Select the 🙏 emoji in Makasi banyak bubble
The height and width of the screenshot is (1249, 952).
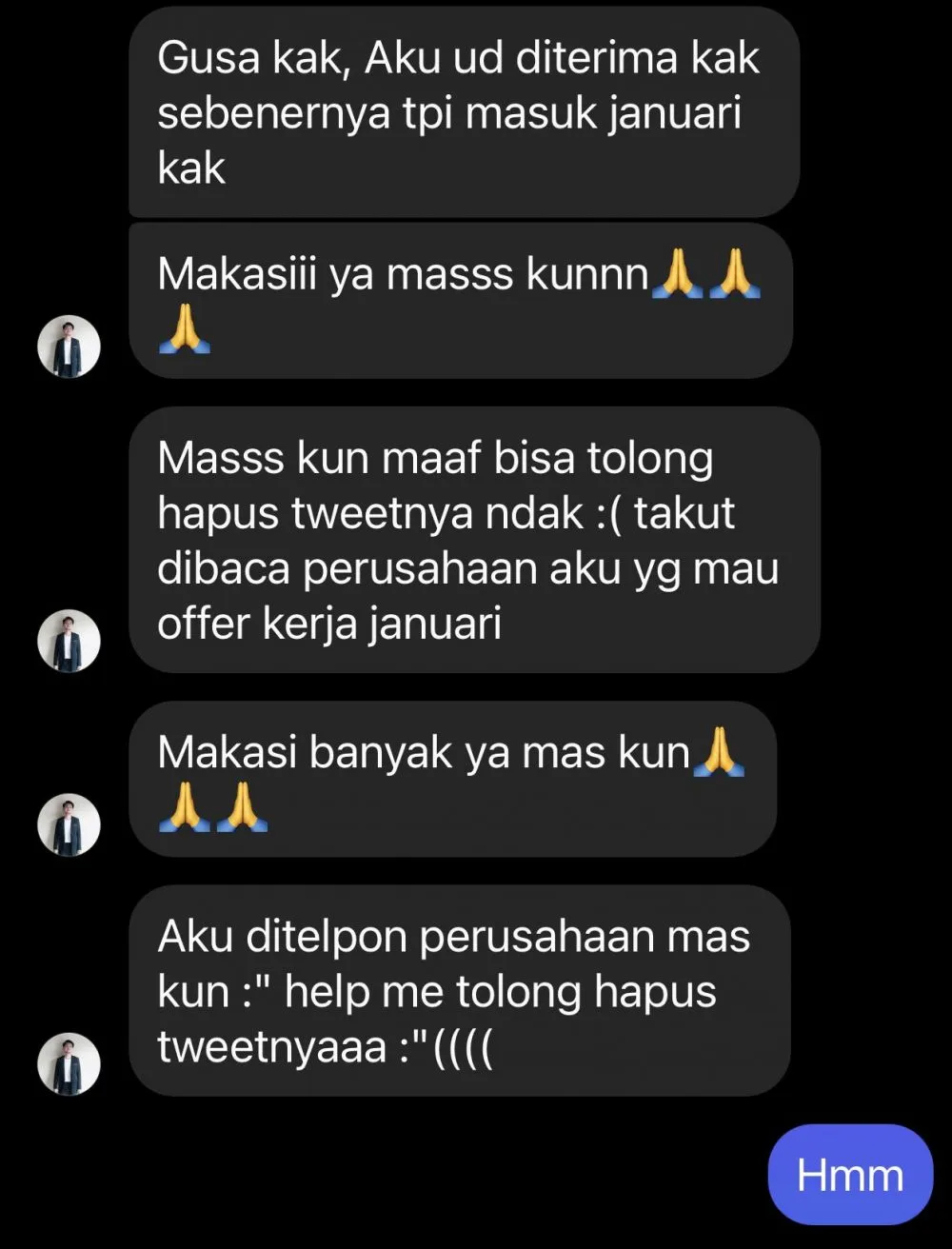pyautogui.click(x=721, y=752)
